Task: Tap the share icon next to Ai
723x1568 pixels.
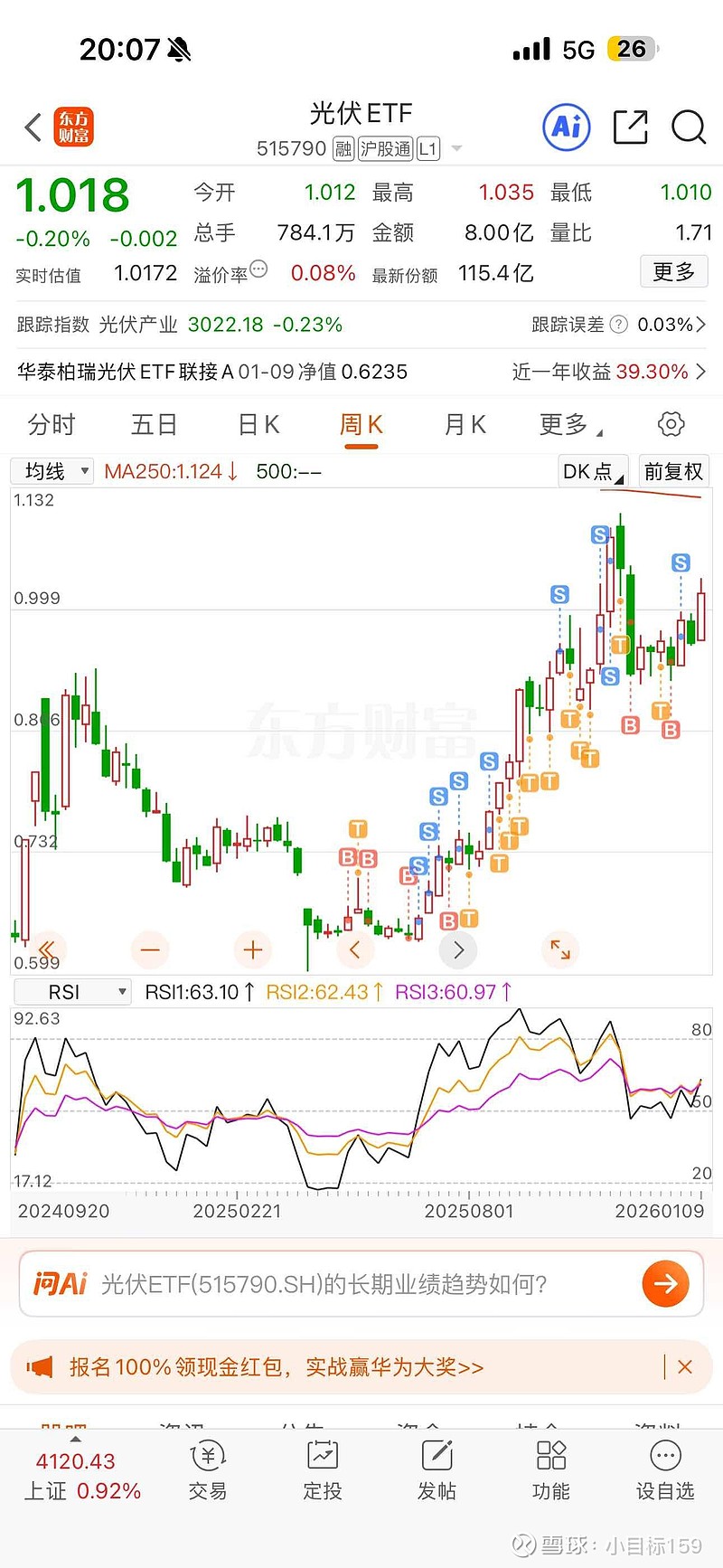Action: [630, 127]
